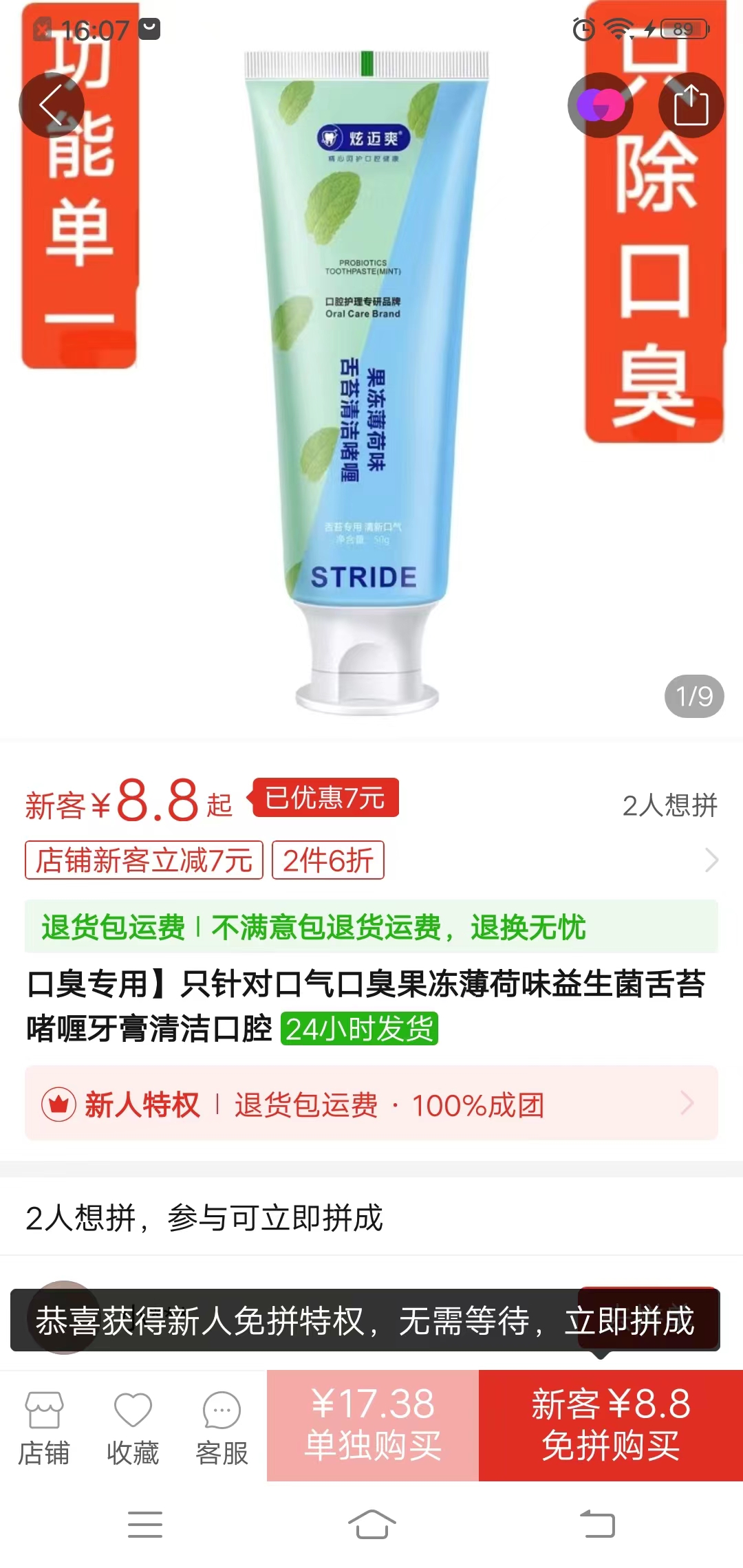Open the system recent-apps menu

(145, 1524)
